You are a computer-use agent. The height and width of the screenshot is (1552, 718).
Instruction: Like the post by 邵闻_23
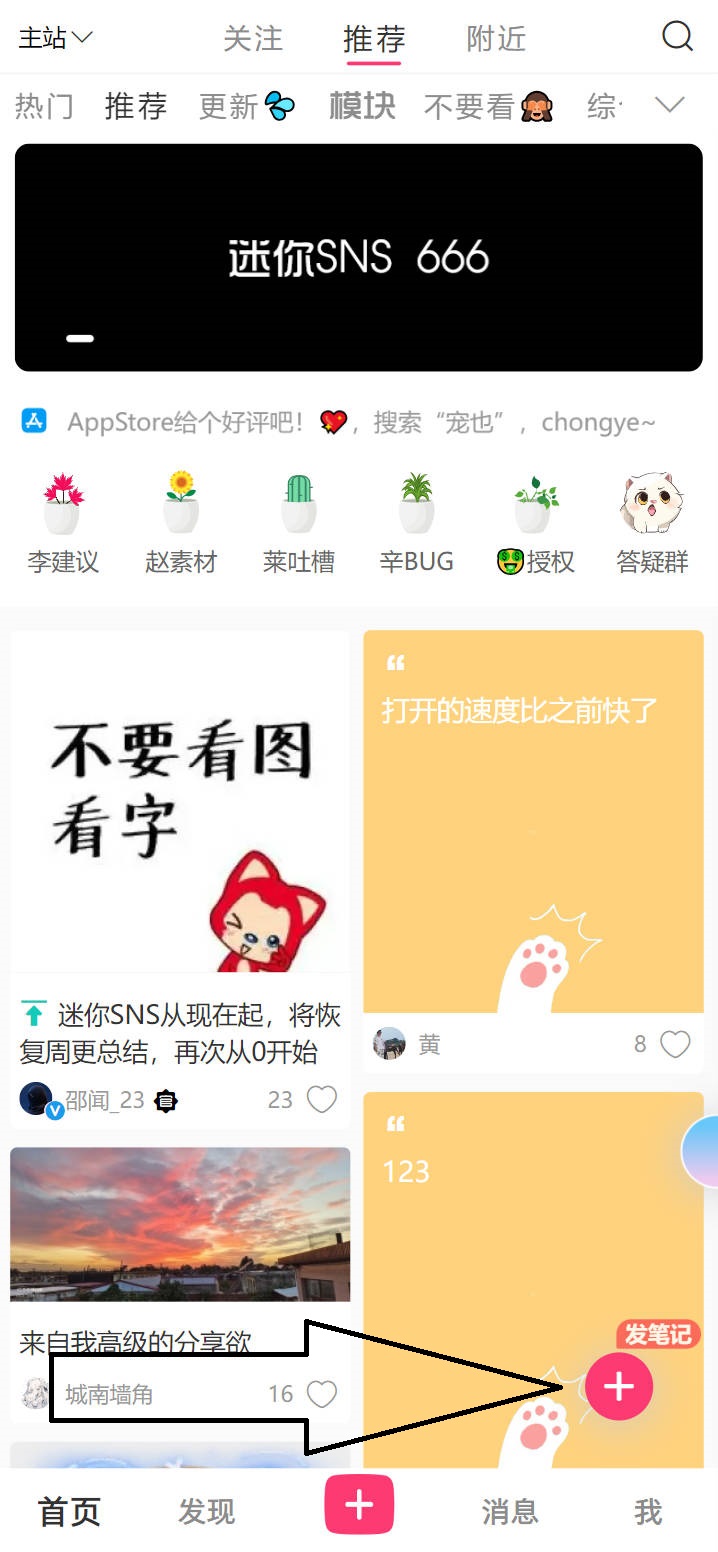tap(321, 1100)
